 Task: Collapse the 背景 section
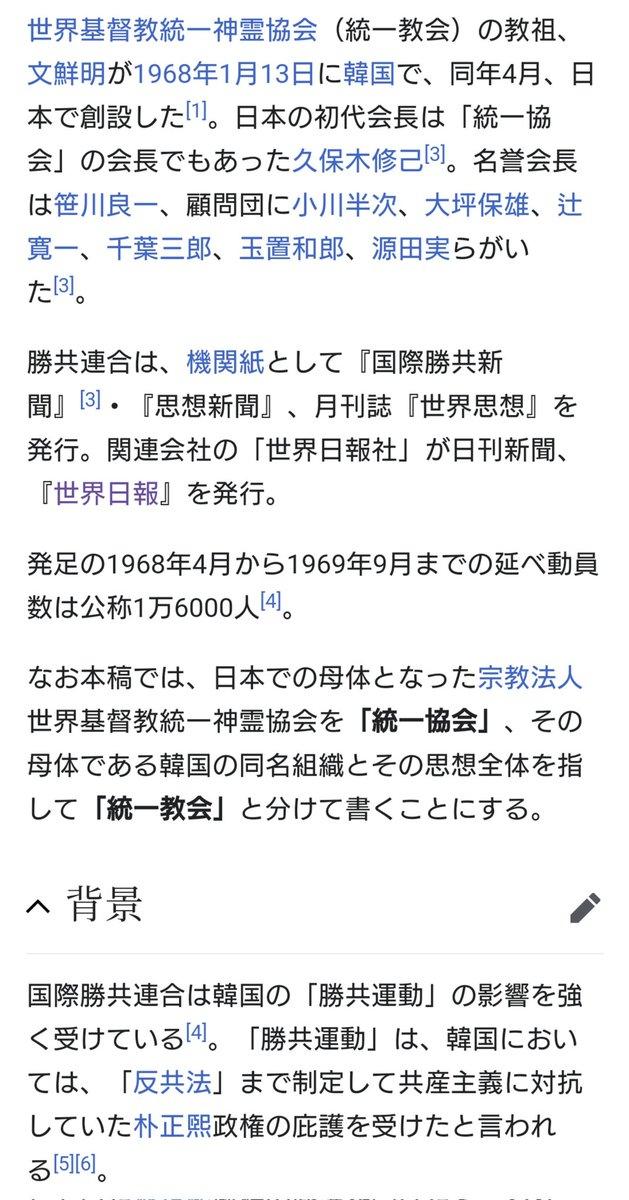point(38,908)
